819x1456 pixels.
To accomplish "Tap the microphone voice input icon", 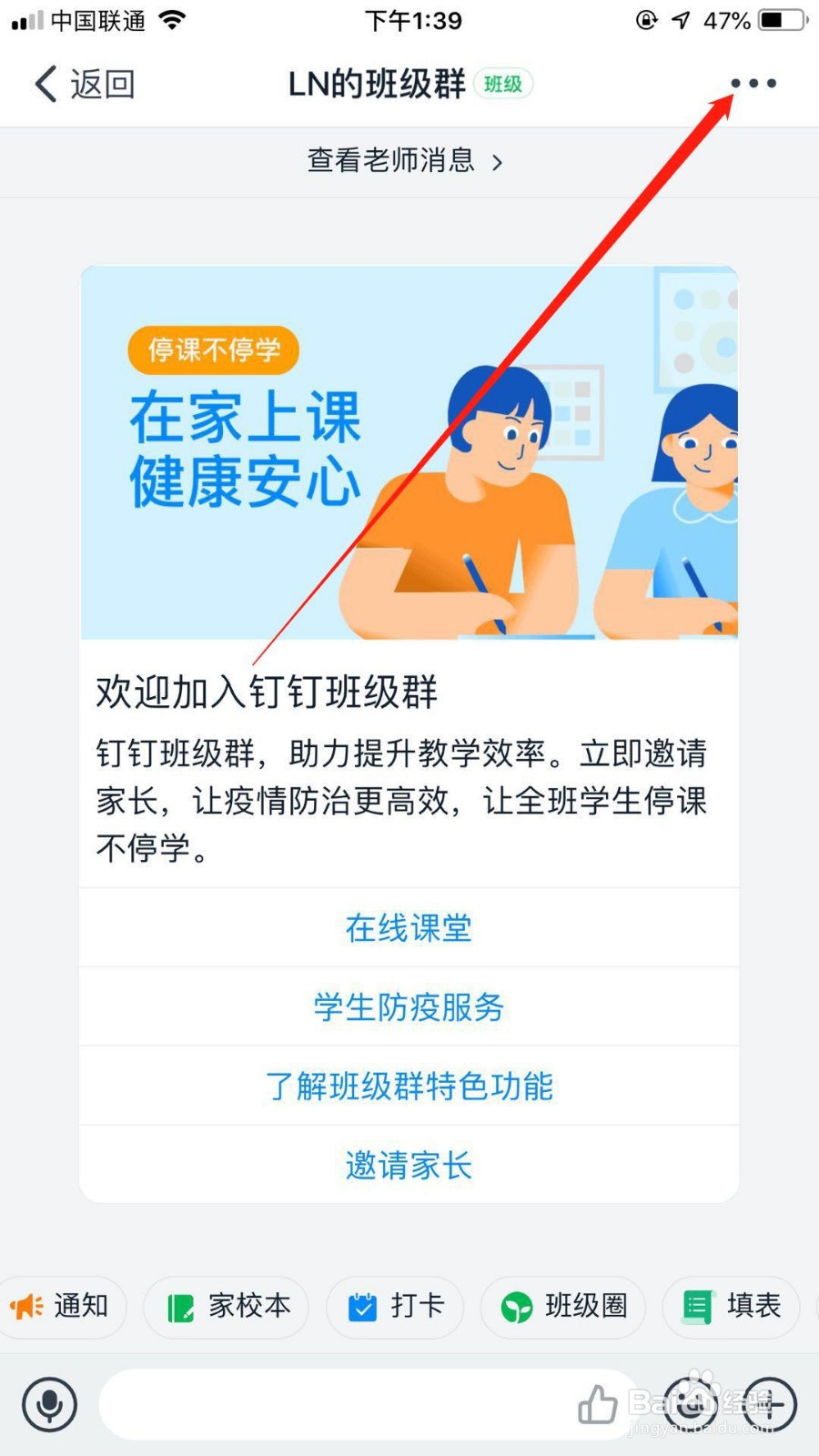I will (x=48, y=1404).
